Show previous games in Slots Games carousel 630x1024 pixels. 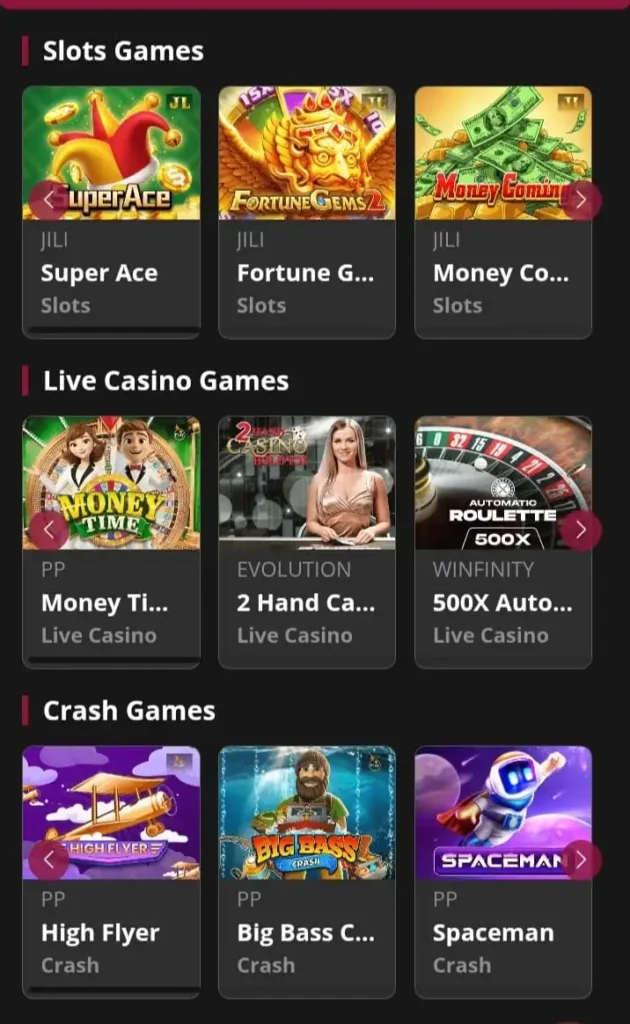tap(48, 200)
